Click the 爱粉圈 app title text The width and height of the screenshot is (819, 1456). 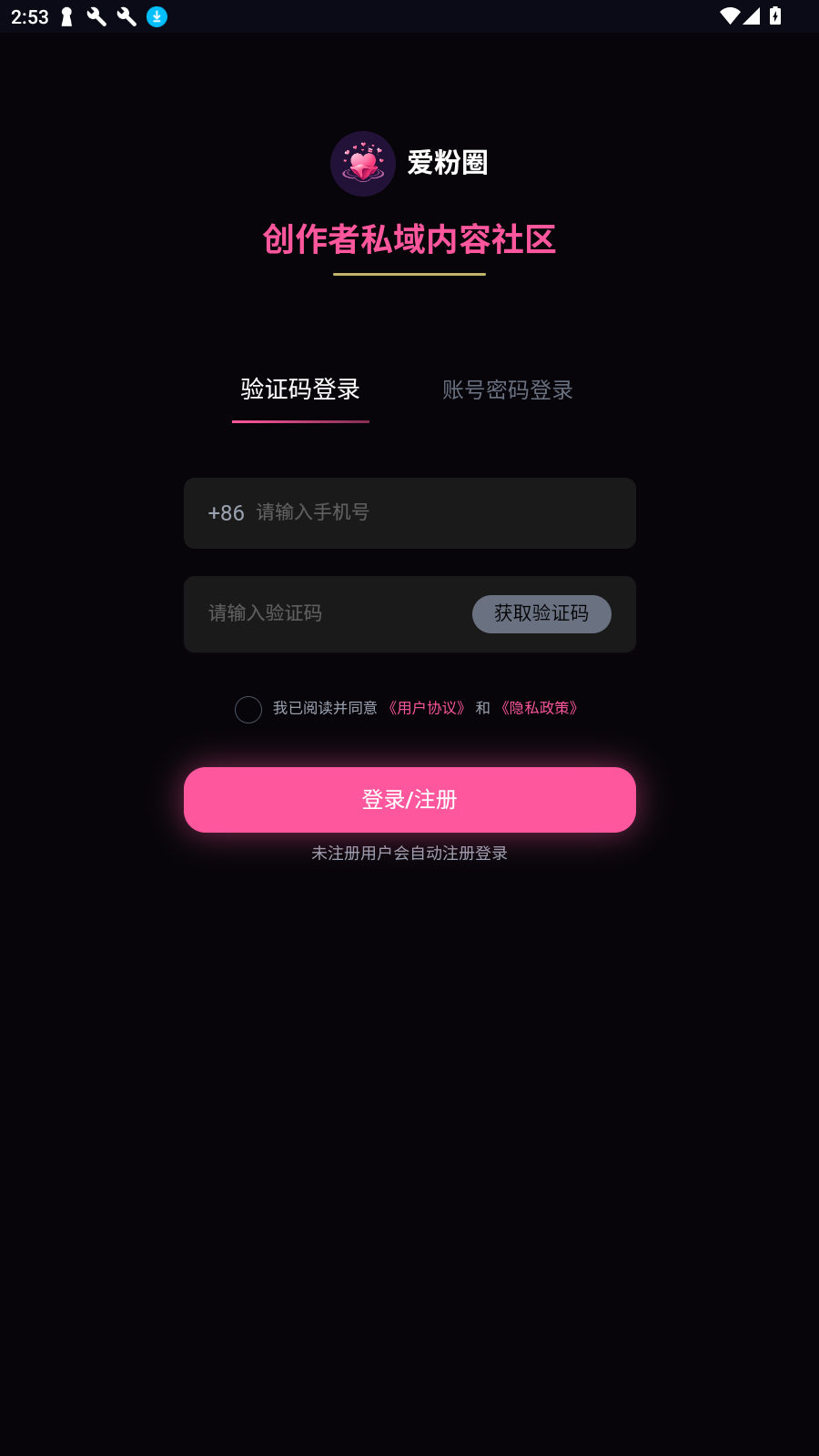[447, 163]
